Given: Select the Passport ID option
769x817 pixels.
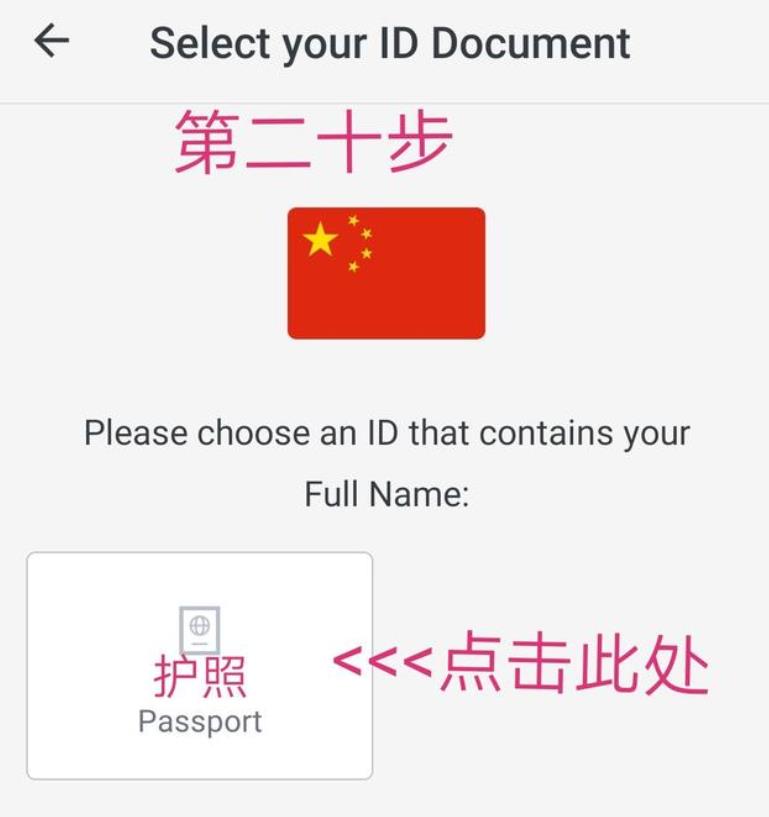Looking at the screenshot, I should tap(199, 666).
